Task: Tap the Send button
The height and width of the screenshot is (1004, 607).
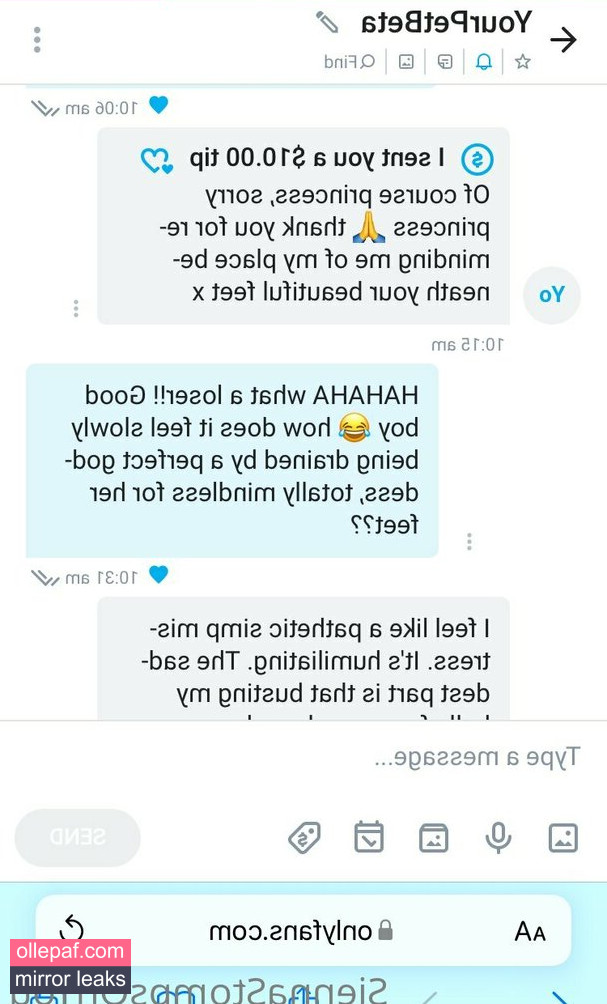Action: click(77, 837)
